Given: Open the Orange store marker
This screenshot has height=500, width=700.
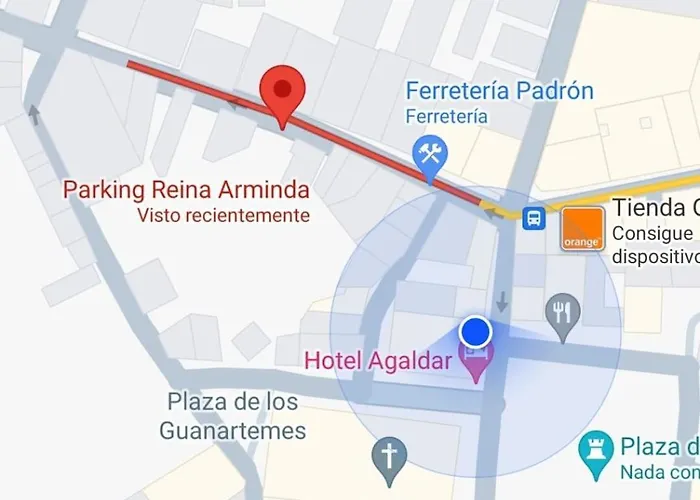Looking at the screenshot, I should pyautogui.click(x=582, y=229).
